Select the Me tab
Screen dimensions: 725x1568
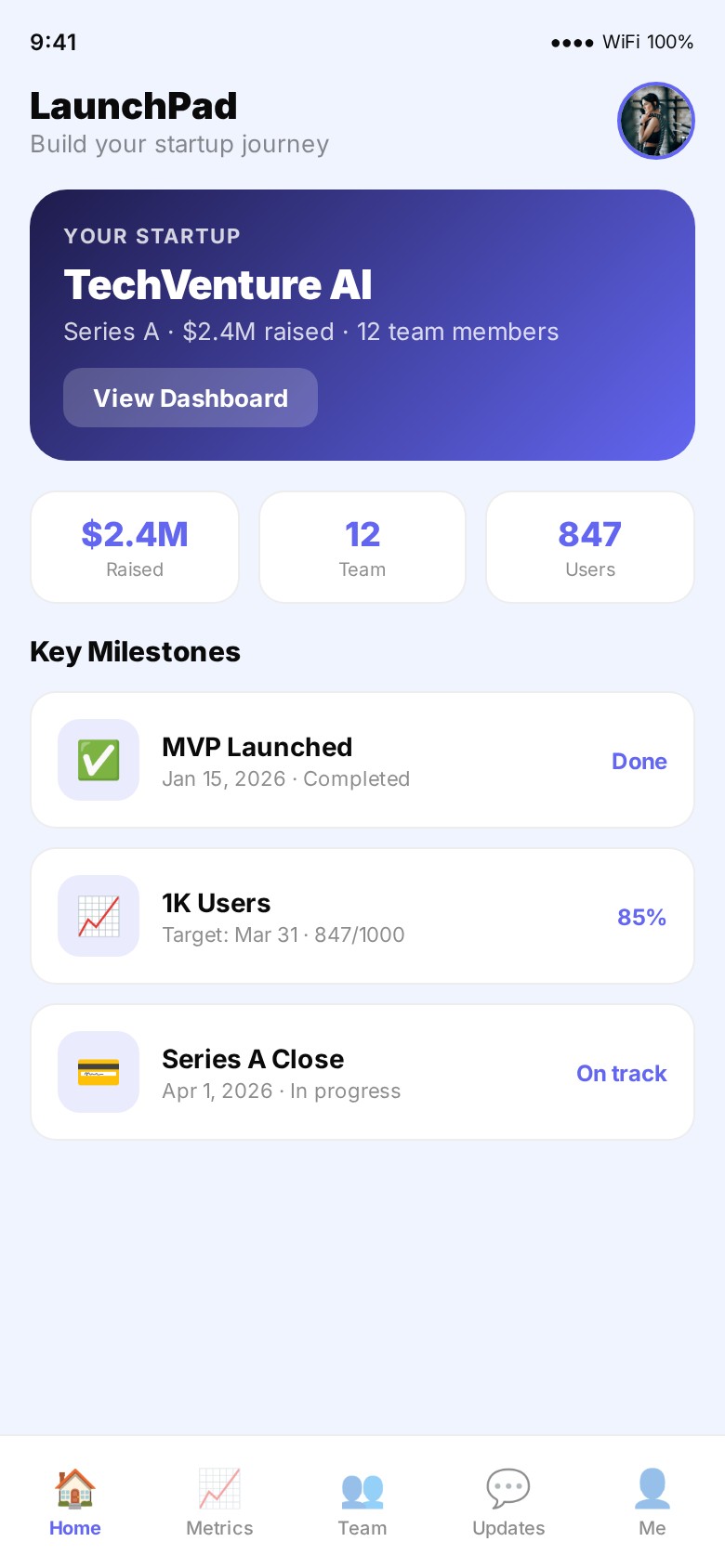(652, 1502)
